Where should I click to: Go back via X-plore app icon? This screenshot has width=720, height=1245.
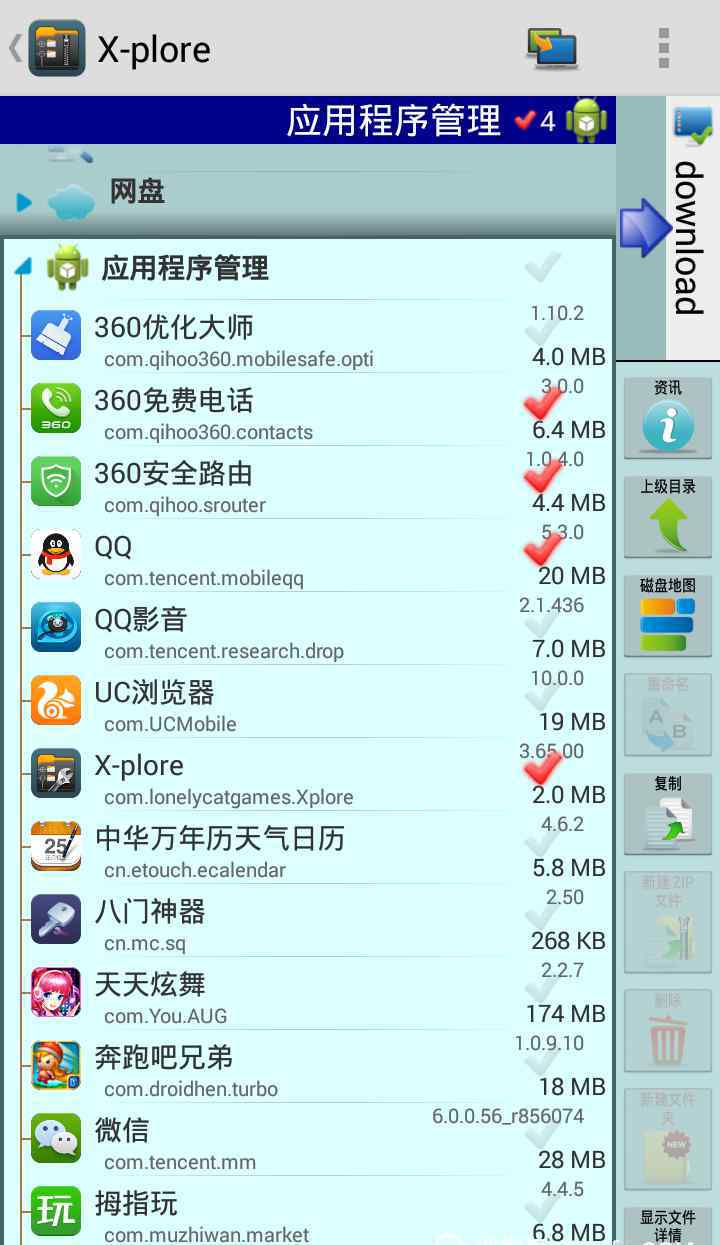(56, 48)
